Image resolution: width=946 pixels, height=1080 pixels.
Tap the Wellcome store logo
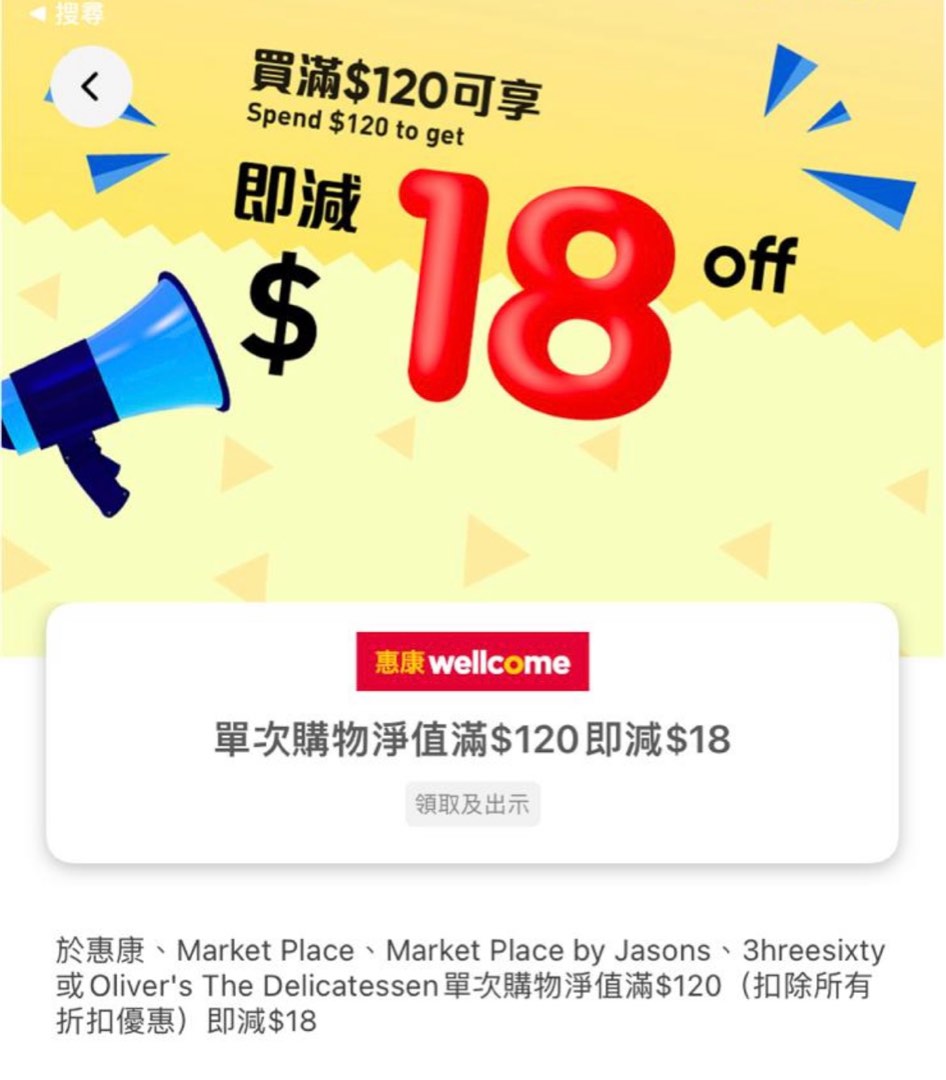point(472,662)
